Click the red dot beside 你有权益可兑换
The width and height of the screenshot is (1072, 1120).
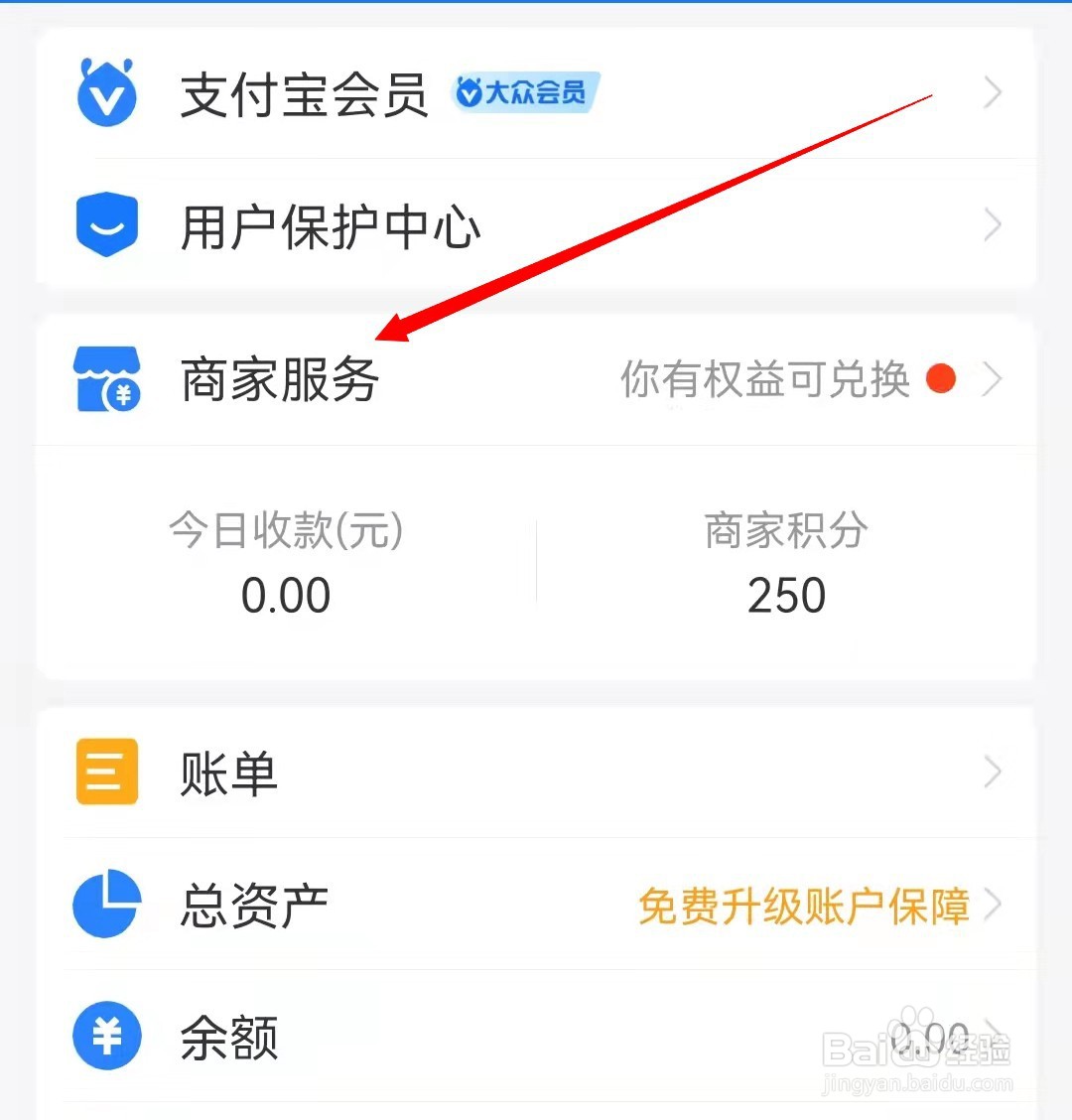click(x=941, y=379)
